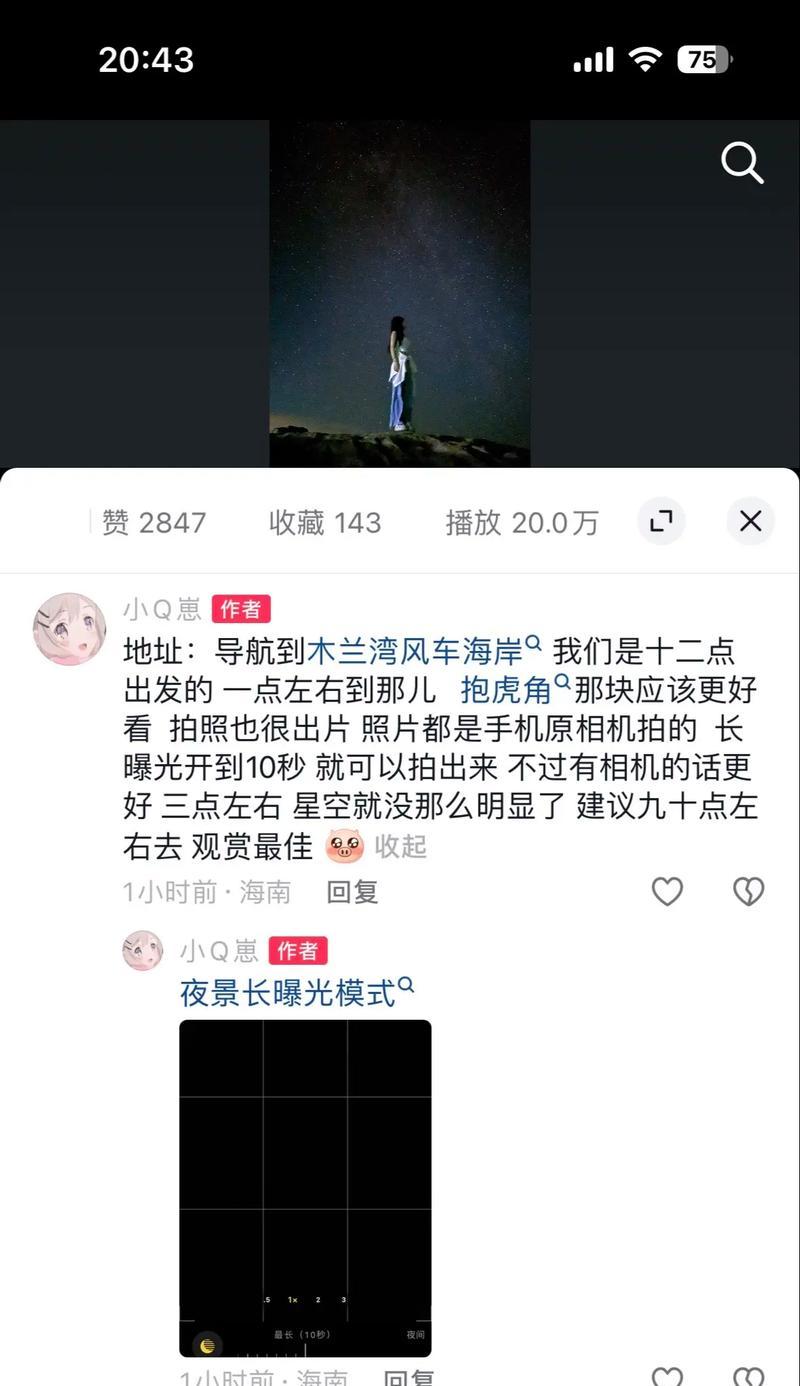Reply to the author's address comment
This screenshot has width=800, height=1386.
pos(352,892)
